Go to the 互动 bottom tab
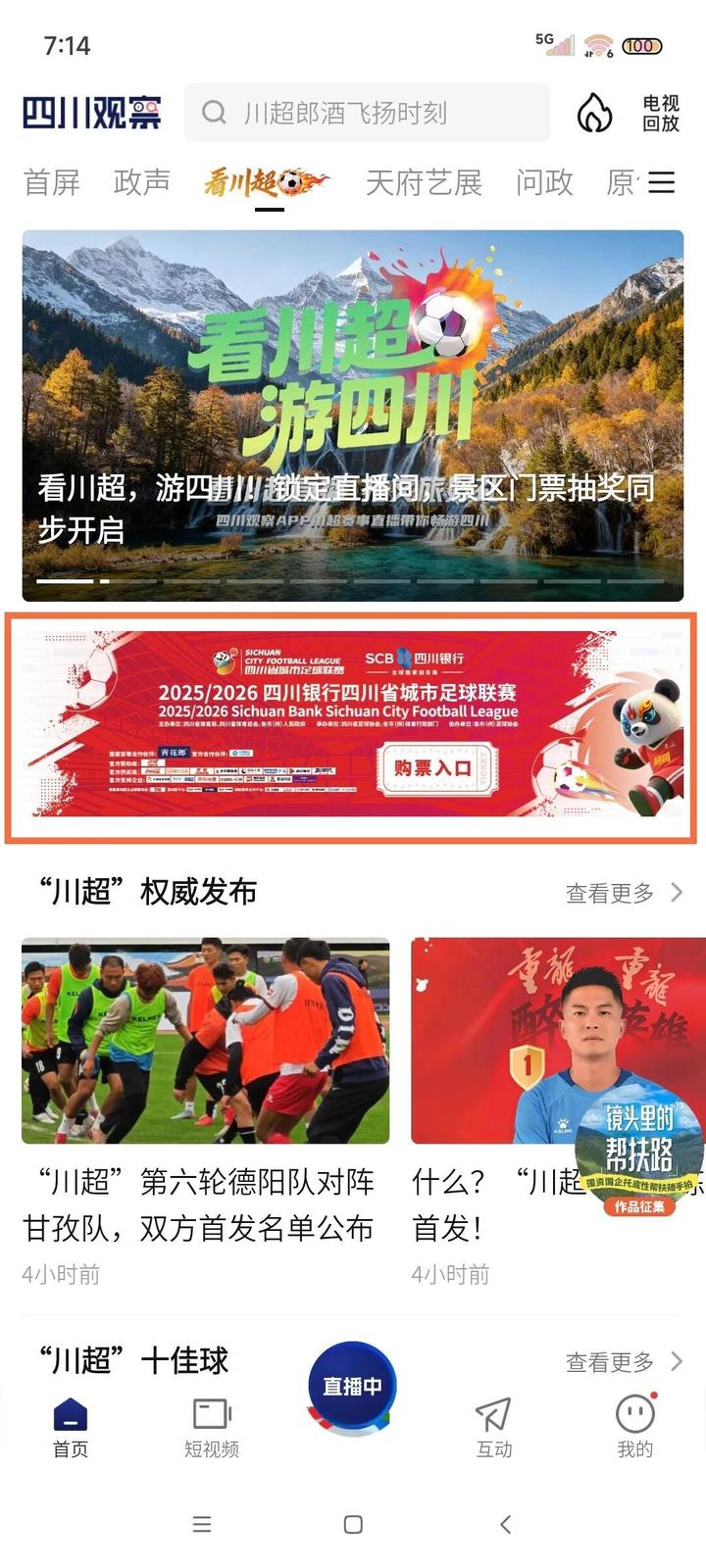 coord(493,1426)
